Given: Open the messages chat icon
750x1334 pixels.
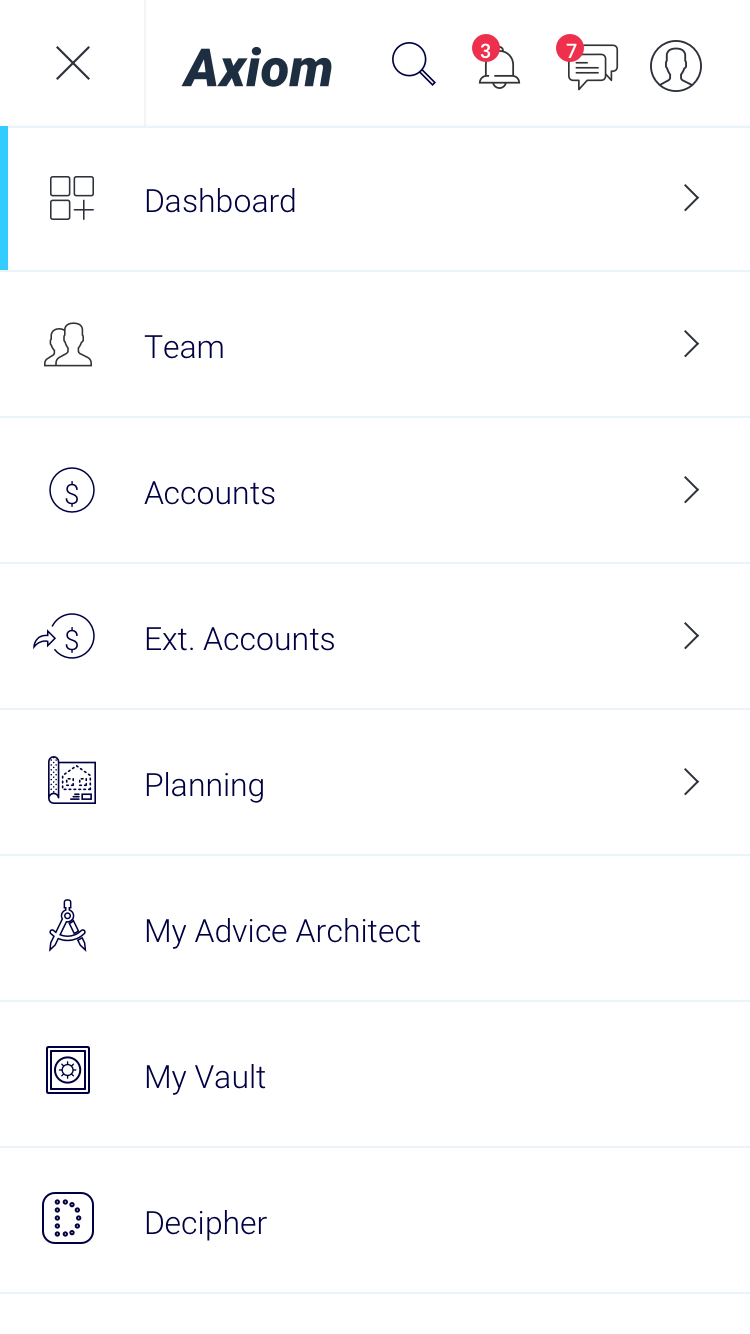Looking at the screenshot, I should pos(590,64).
